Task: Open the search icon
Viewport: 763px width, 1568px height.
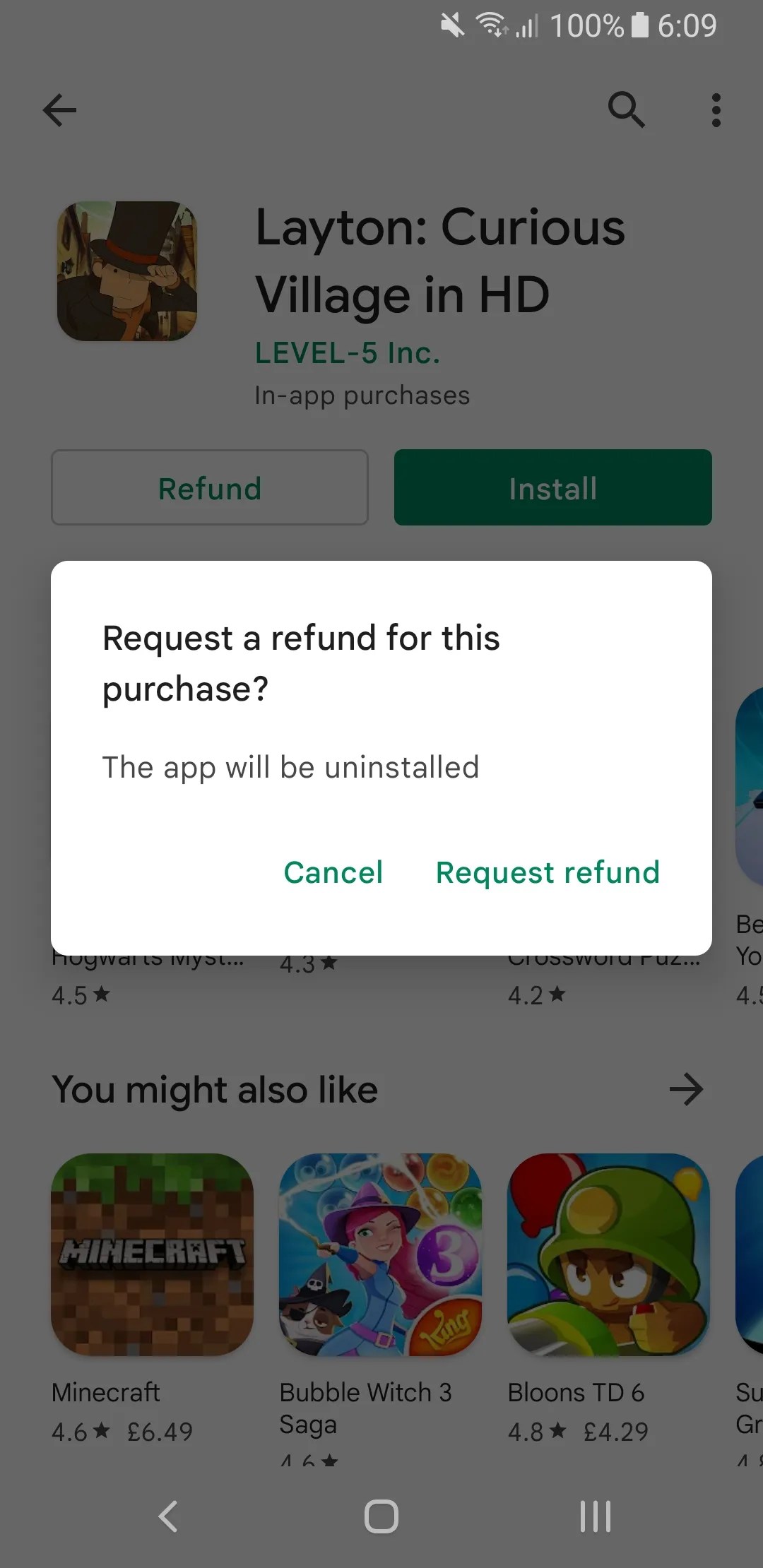Action: point(626,110)
